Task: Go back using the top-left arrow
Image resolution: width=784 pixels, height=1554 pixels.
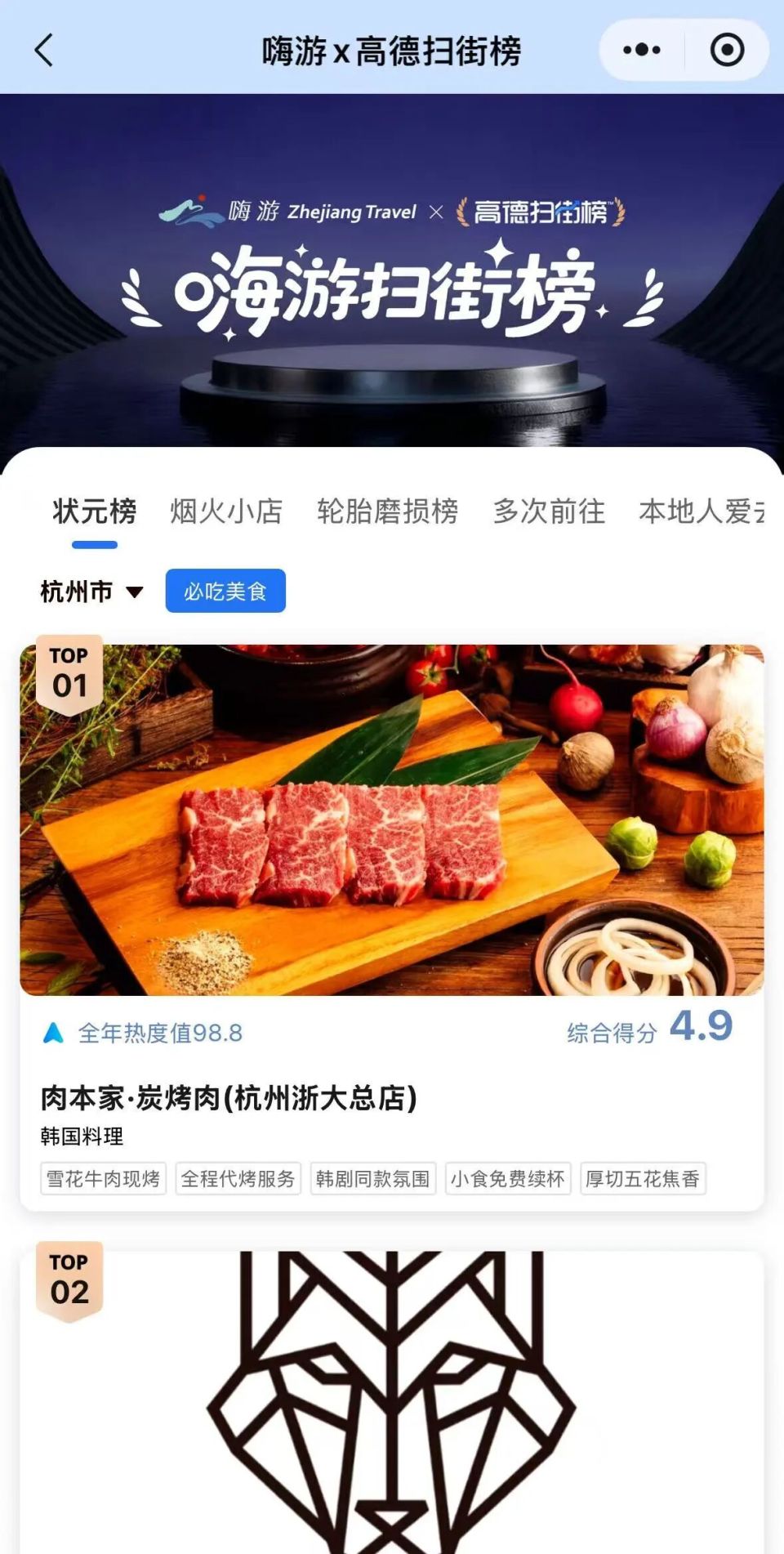Action: click(x=44, y=50)
